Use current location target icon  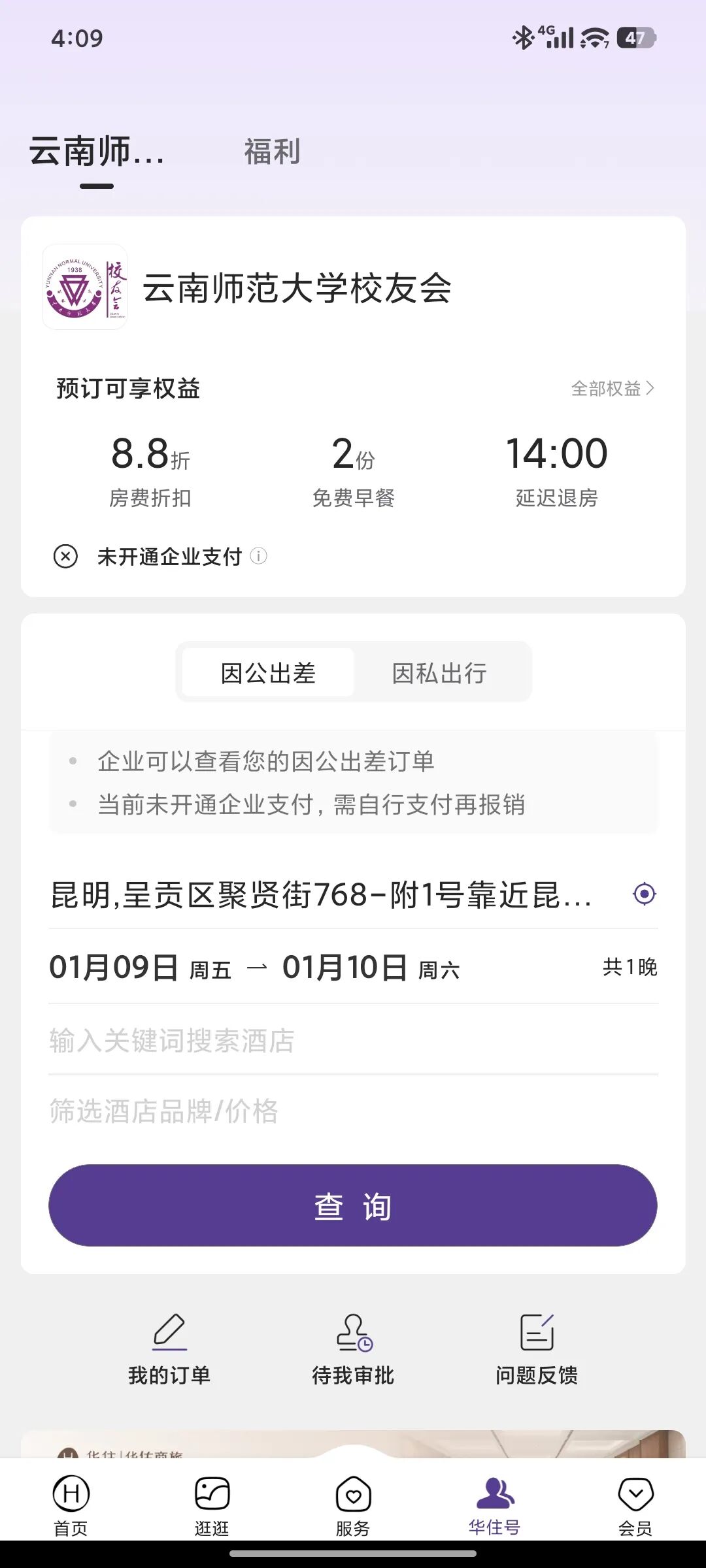645,894
